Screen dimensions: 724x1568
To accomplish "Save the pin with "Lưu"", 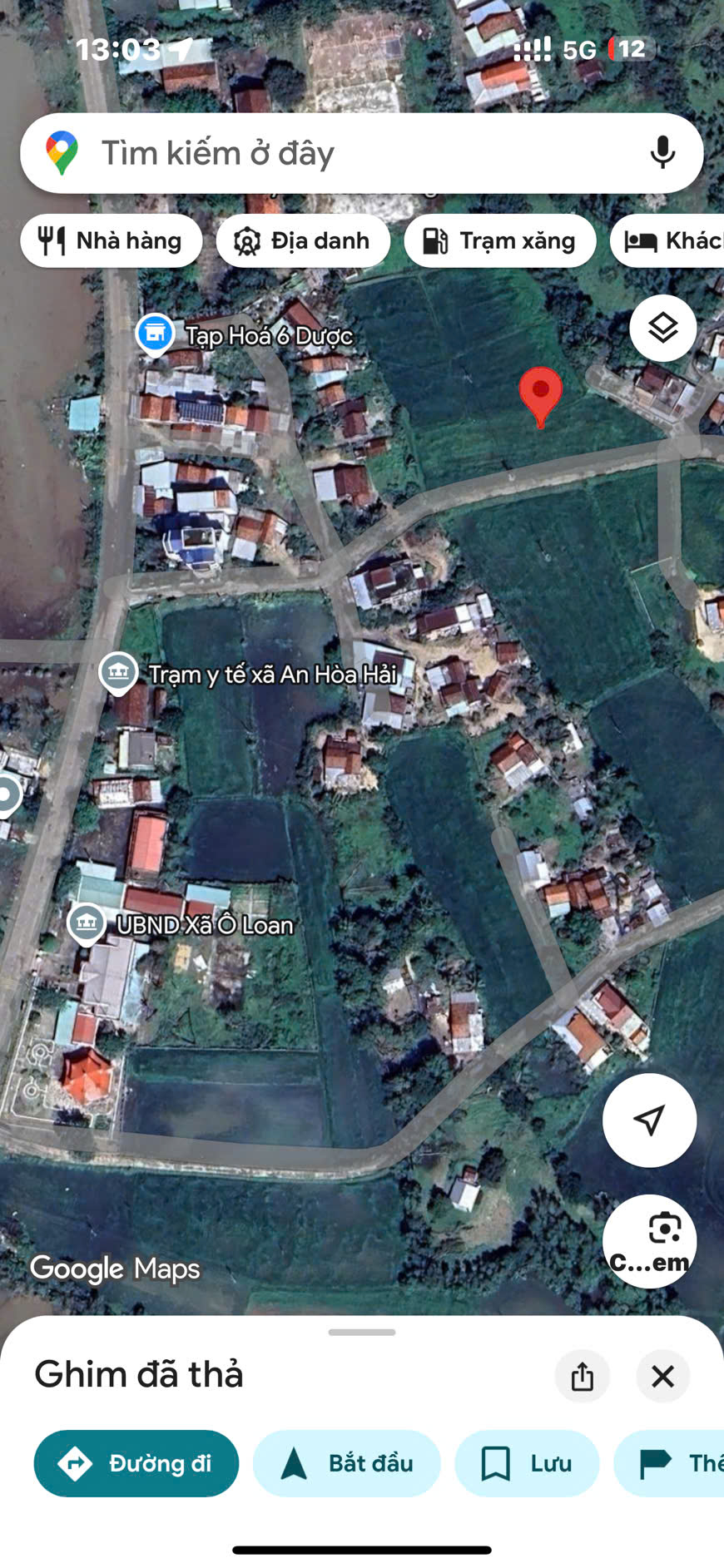I will (x=527, y=1463).
